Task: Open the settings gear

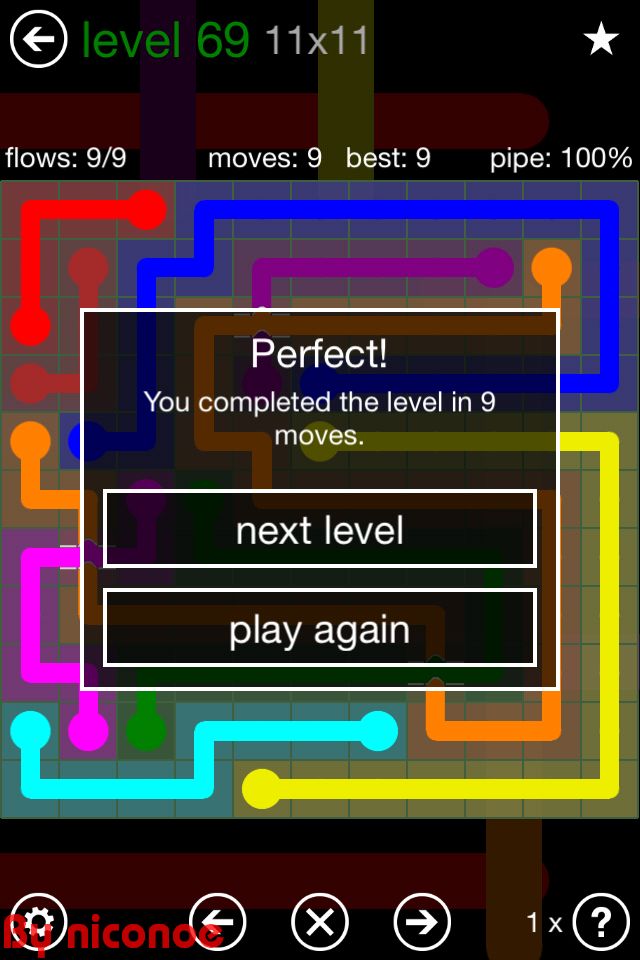Action: (x=38, y=921)
